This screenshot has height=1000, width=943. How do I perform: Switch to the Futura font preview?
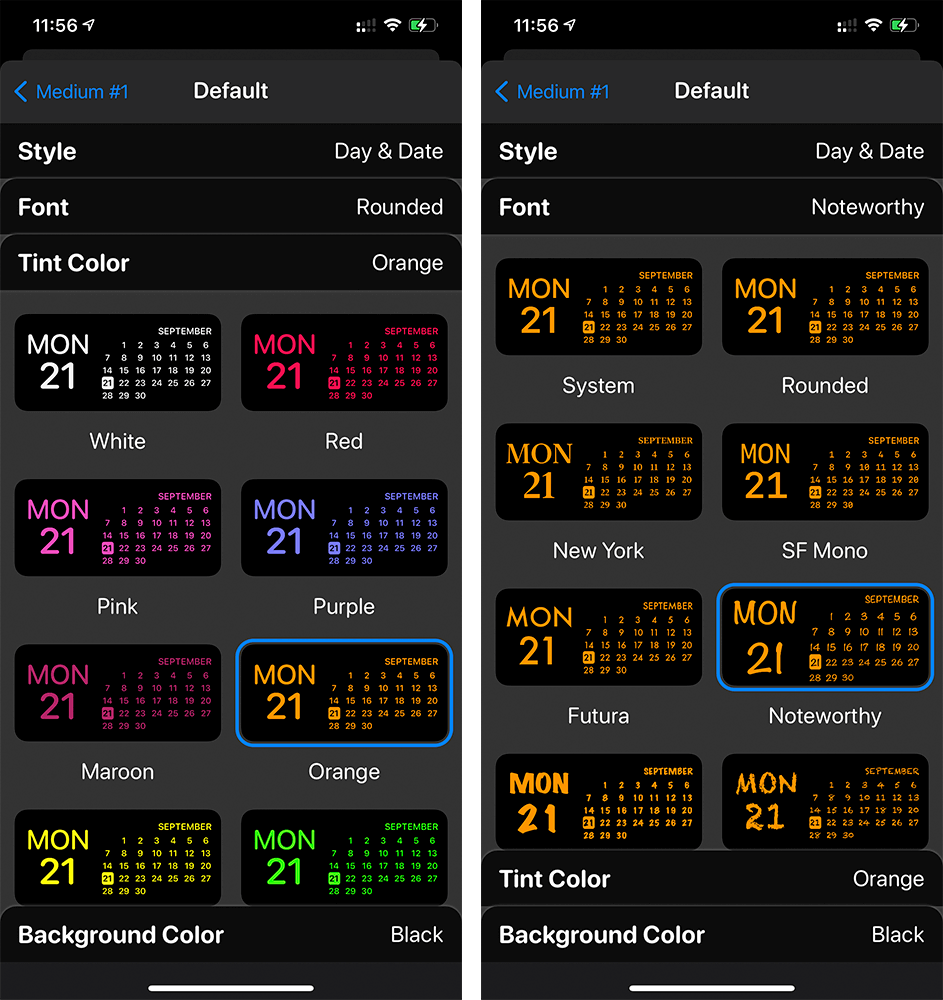pos(598,637)
